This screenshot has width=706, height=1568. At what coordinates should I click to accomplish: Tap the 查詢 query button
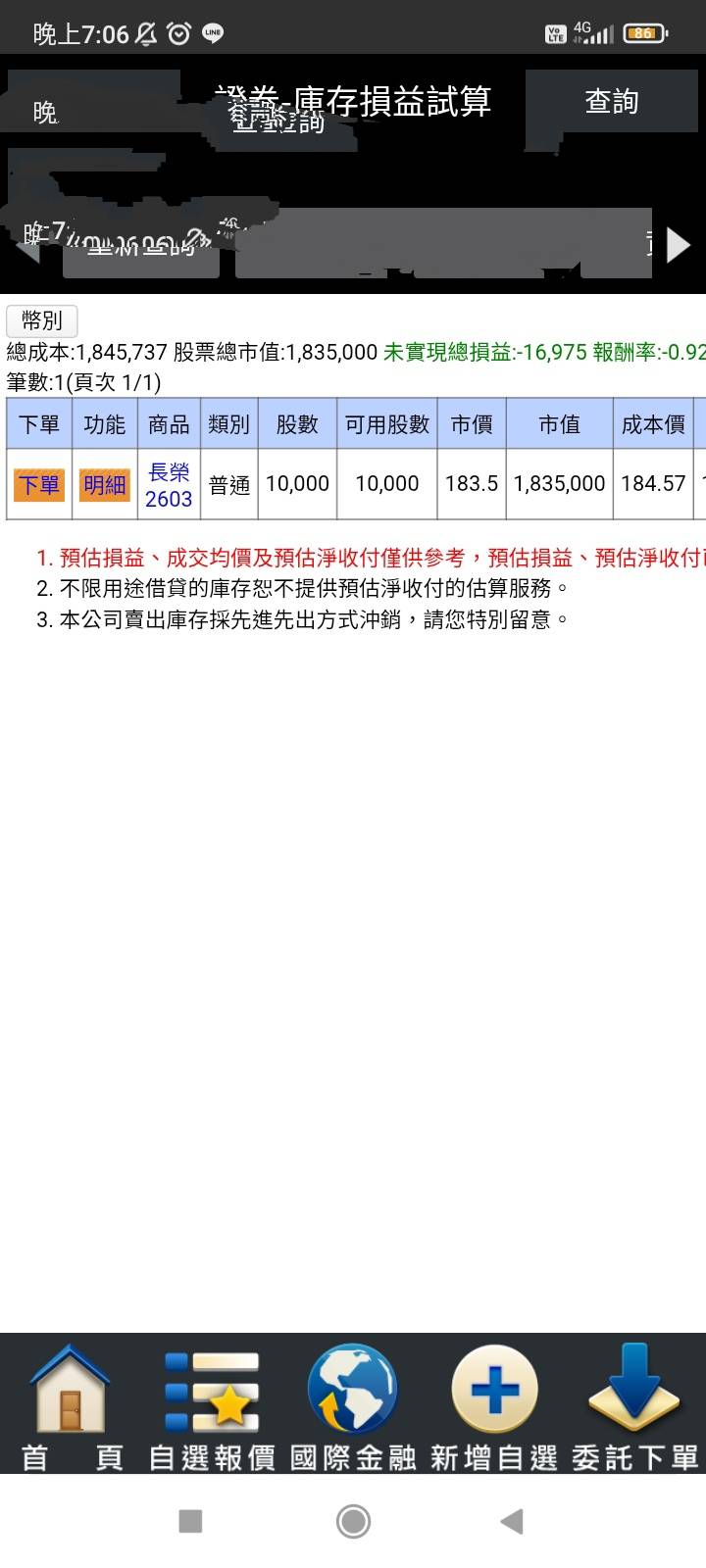pyautogui.click(x=611, y=102)
